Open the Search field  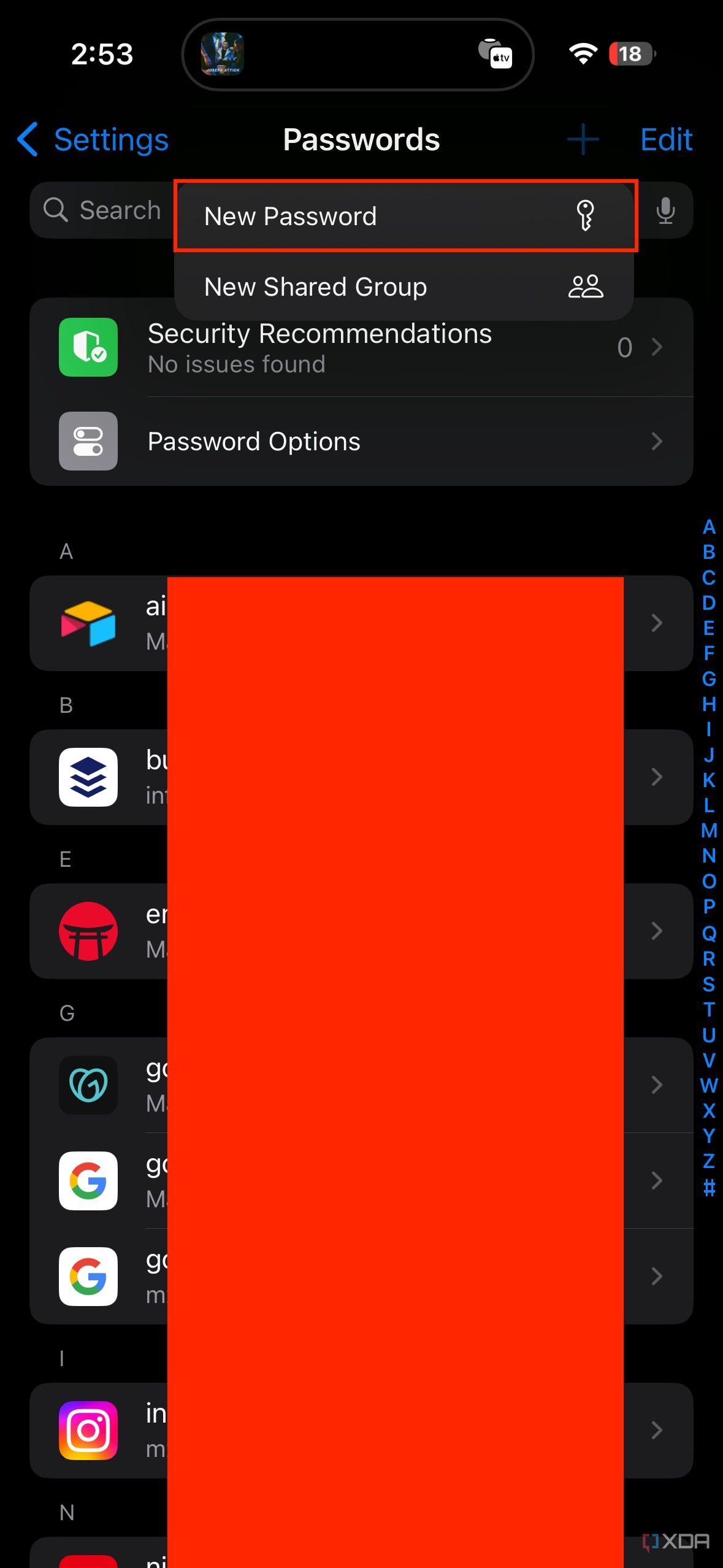(104, 210)
